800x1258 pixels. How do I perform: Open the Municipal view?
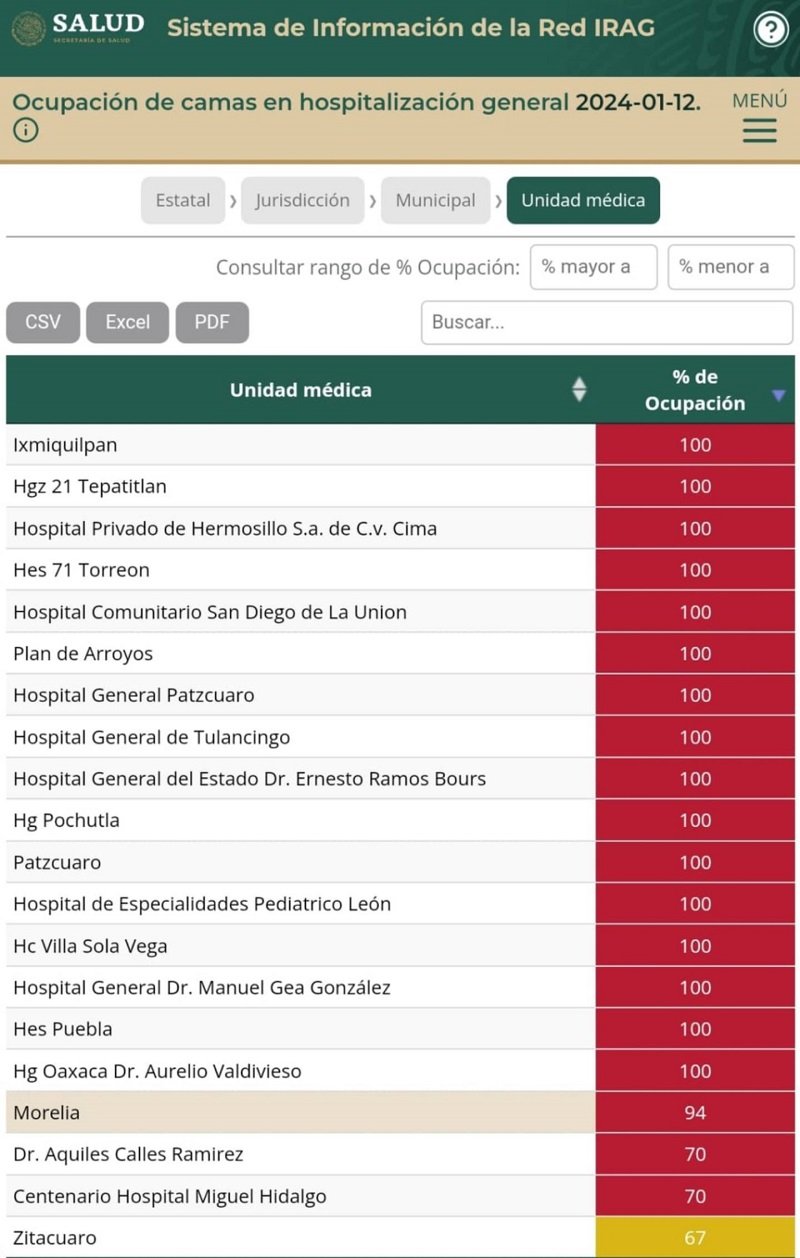point(435,200)
